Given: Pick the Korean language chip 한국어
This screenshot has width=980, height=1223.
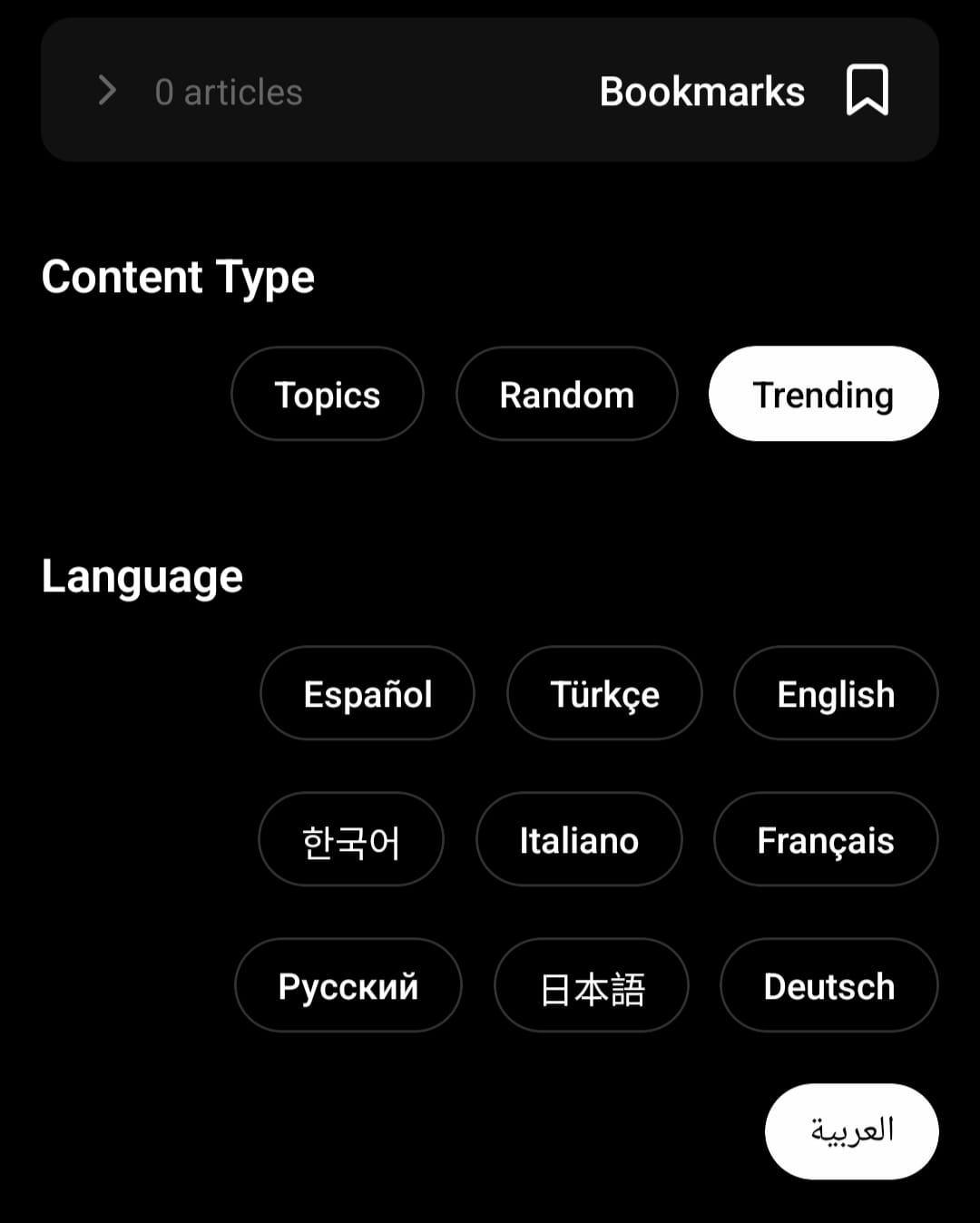Looking at the screenshot, I should pos(351,840).
